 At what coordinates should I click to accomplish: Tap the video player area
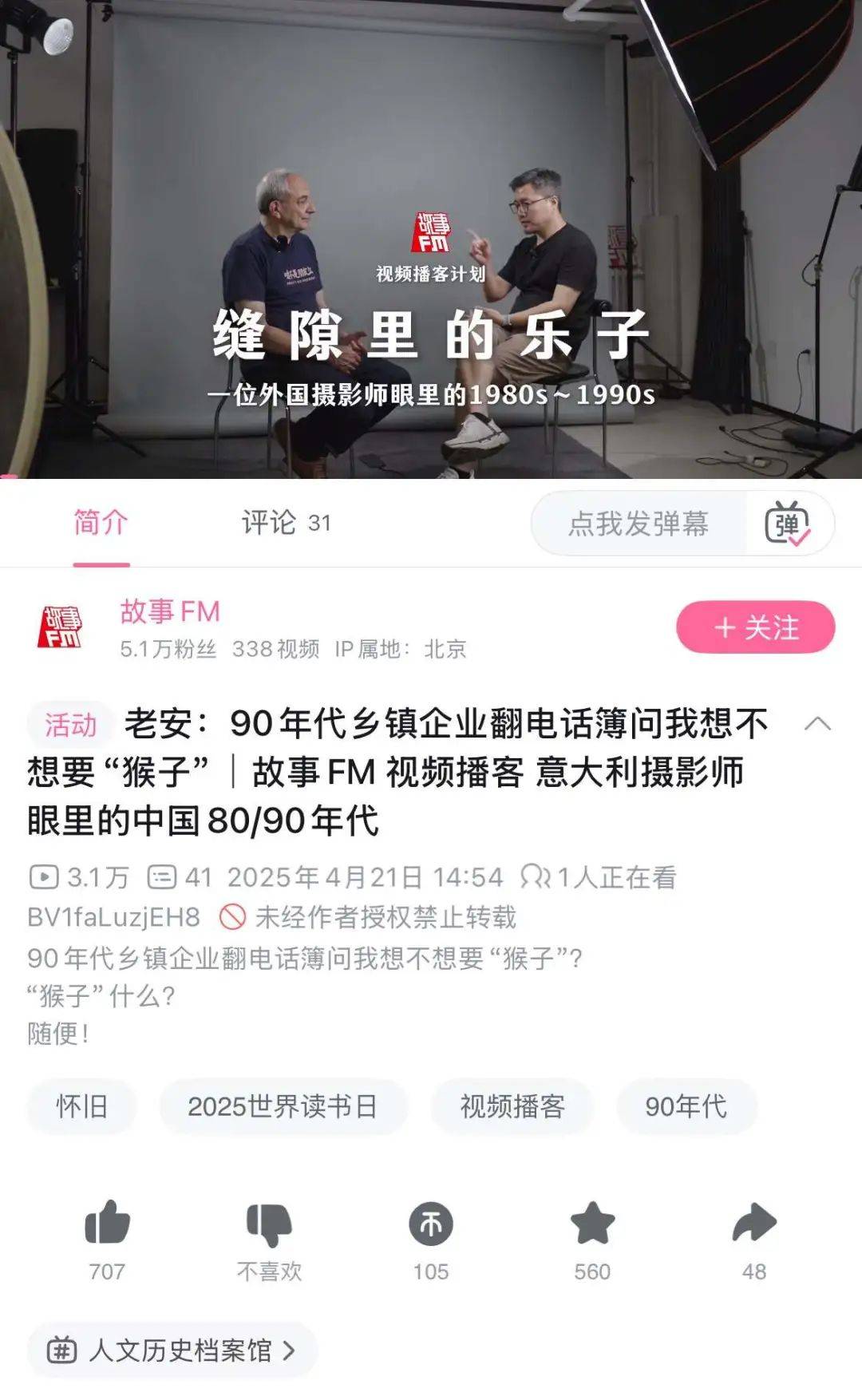(x=431, y=239)
